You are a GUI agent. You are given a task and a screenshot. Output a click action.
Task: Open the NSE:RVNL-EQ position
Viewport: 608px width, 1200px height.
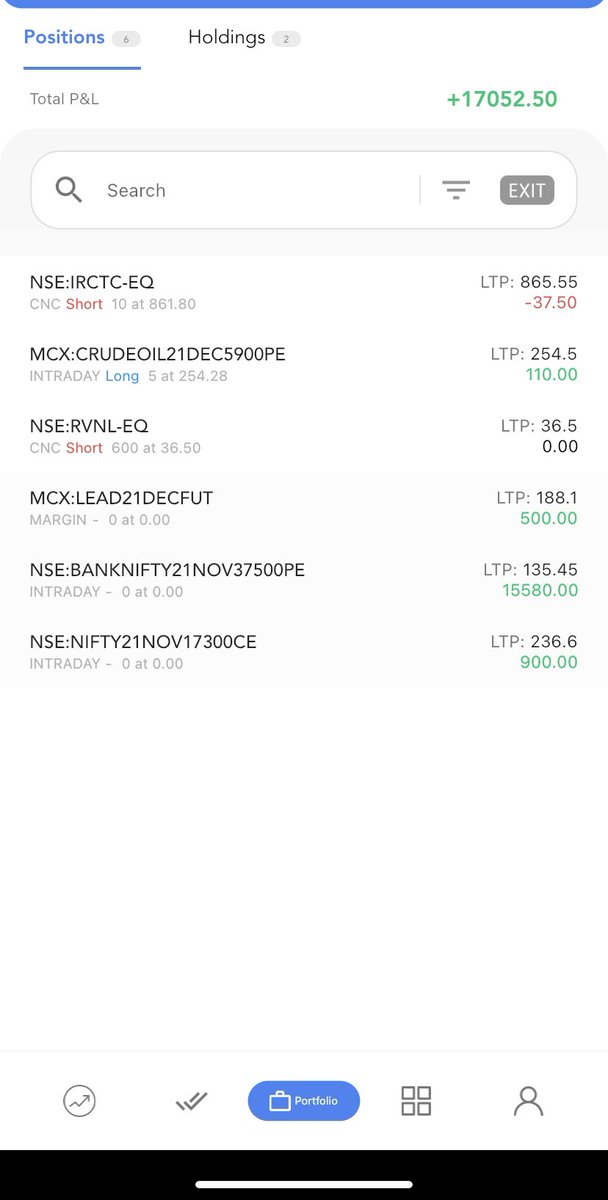click(x=304, y=436)
